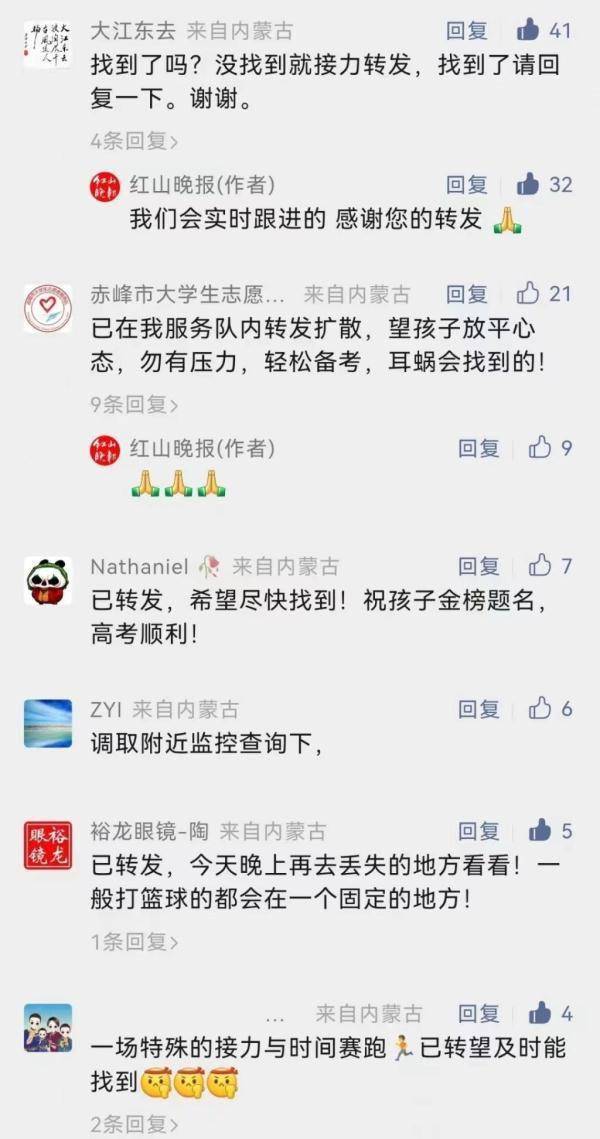Viewport: 600px width, 1139px height.
Task: Reply to 裕龙眼镜-陶's comment
Action: click(x=478, y=831)
